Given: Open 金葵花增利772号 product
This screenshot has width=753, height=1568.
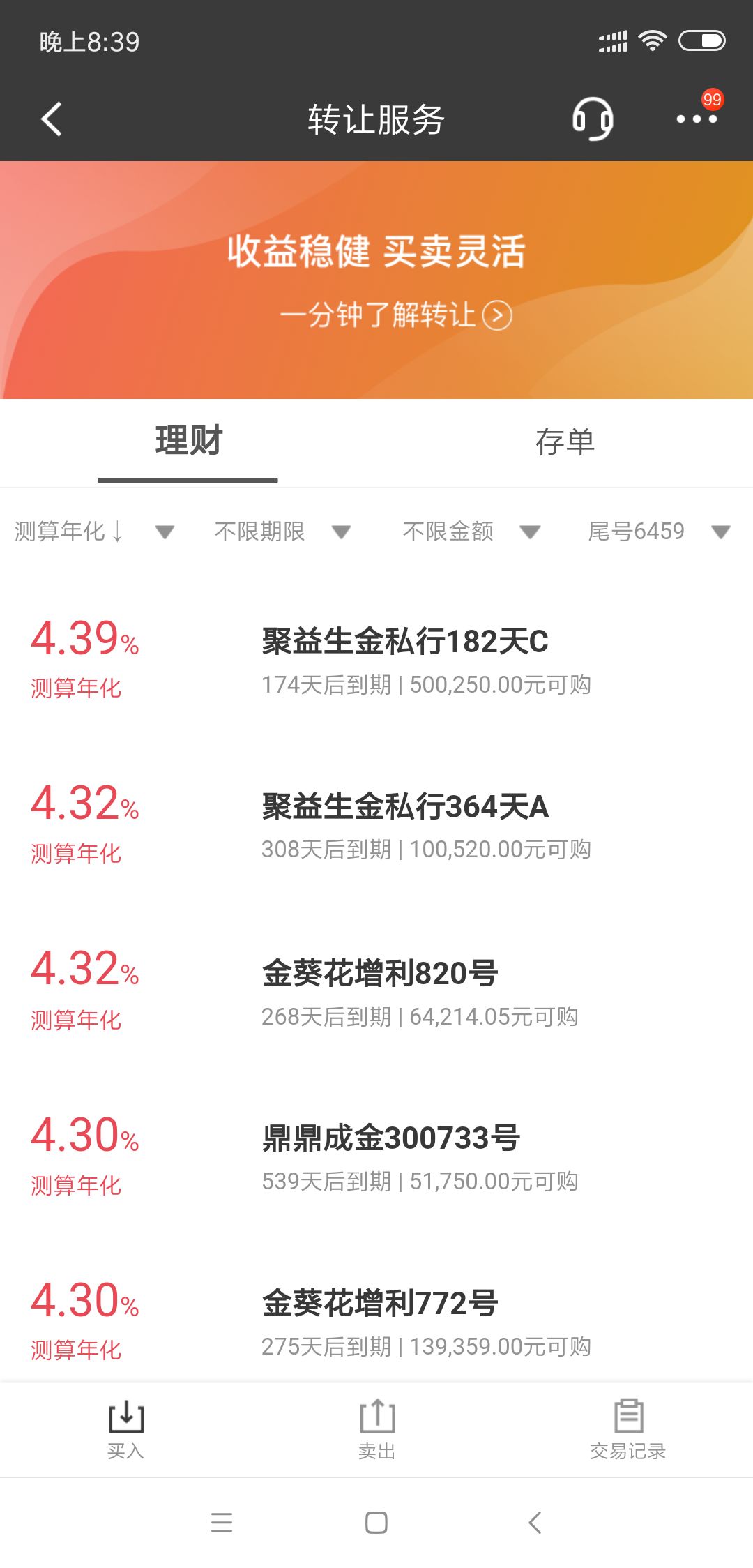Looking at the screenshot, I should click(376, 1322).
